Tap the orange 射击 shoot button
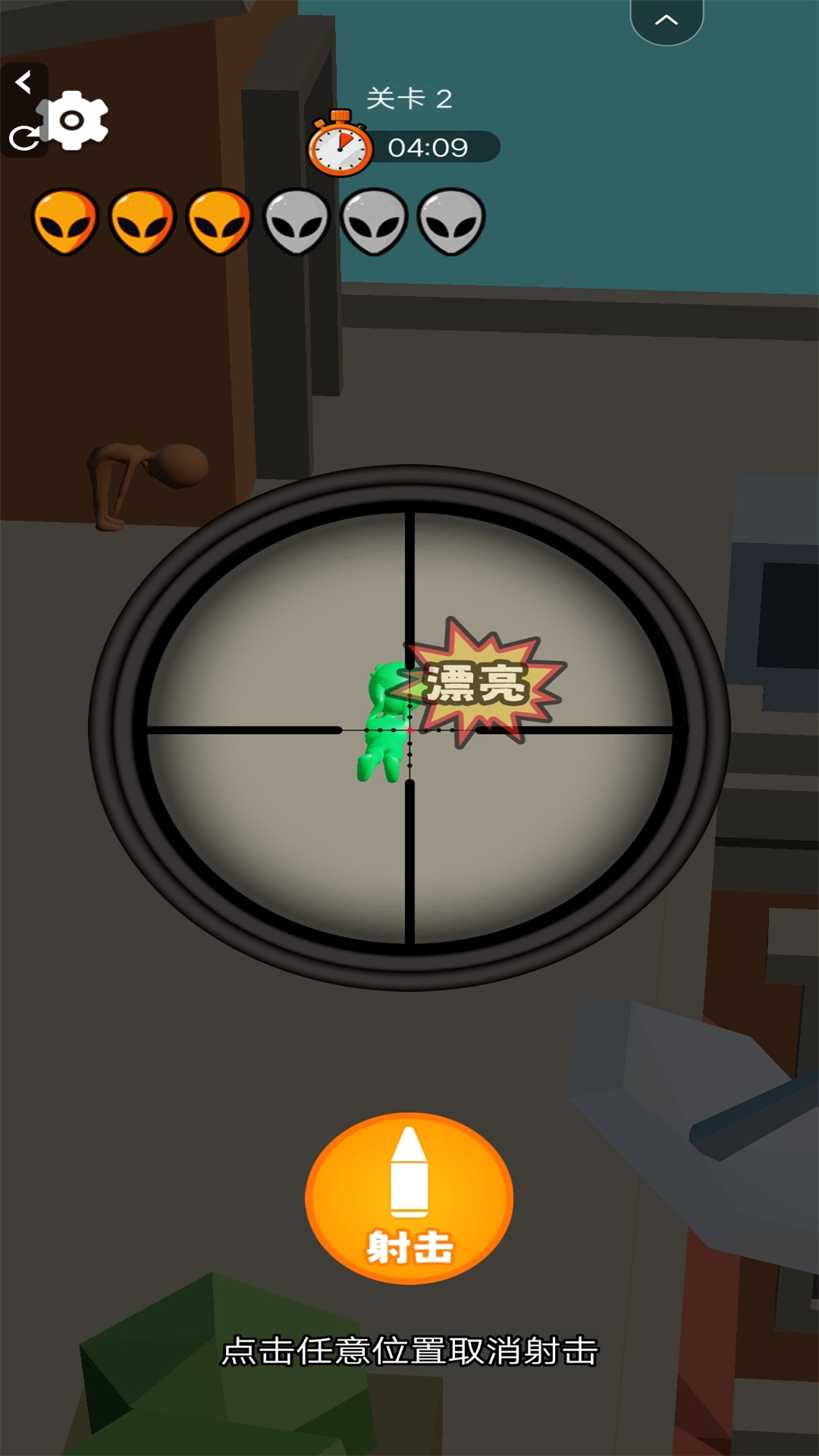The height and width of the screenshot is (1456, 819). coord(409,1198)
